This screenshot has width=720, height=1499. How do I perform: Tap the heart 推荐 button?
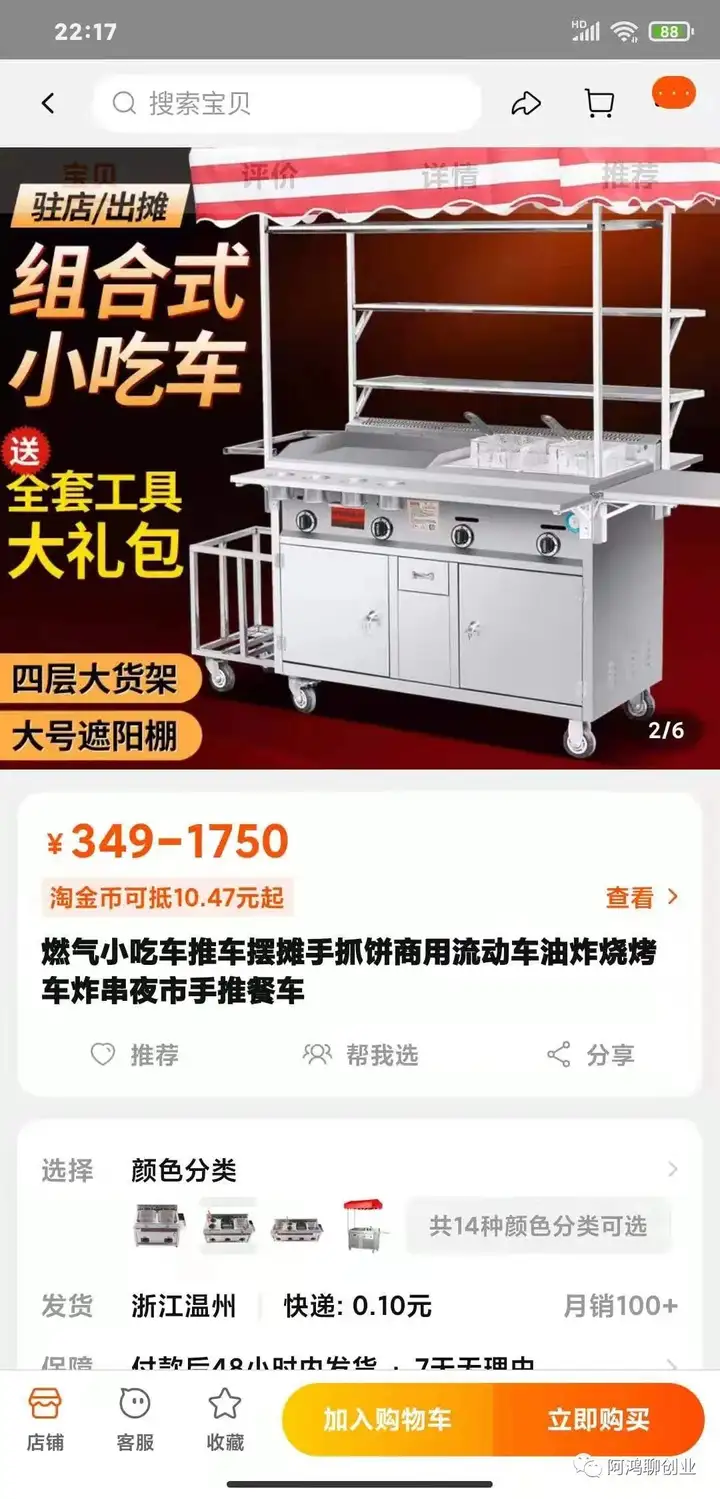point(134,1054)
